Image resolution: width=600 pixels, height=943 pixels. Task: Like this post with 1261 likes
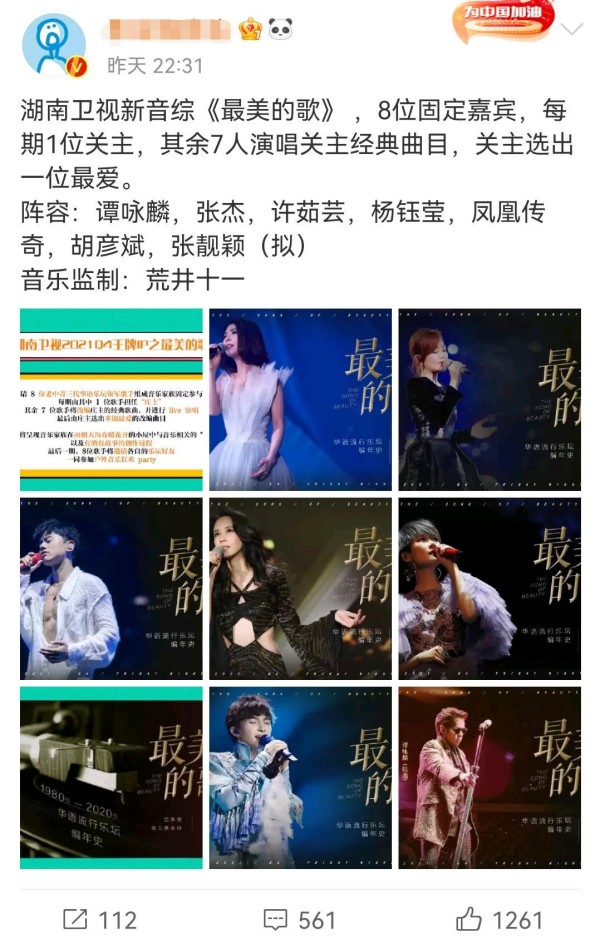pyautogui.click(x=499, y=918)
